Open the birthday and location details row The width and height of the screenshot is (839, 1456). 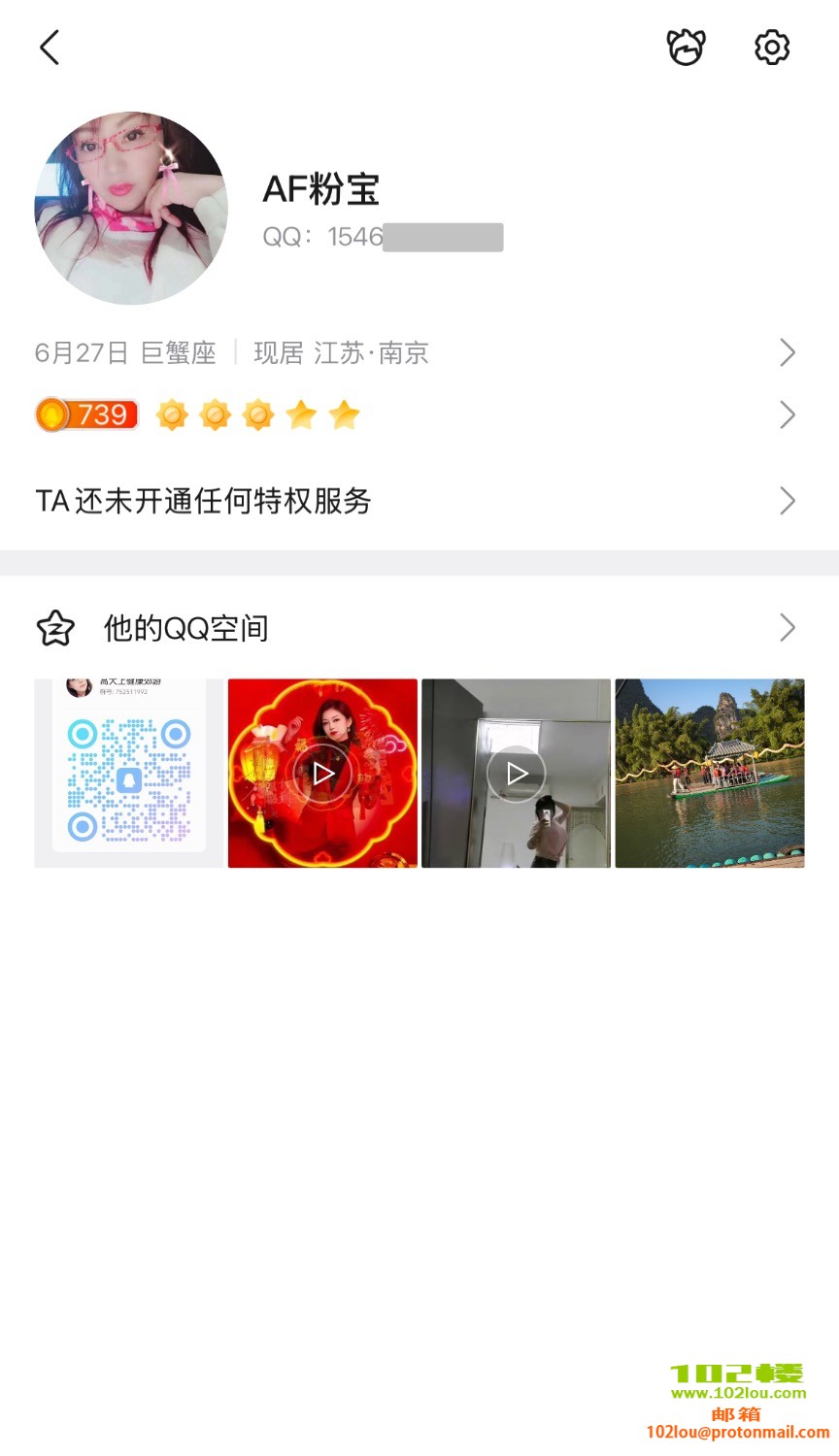pyautogui.click(x=418, y=352)
